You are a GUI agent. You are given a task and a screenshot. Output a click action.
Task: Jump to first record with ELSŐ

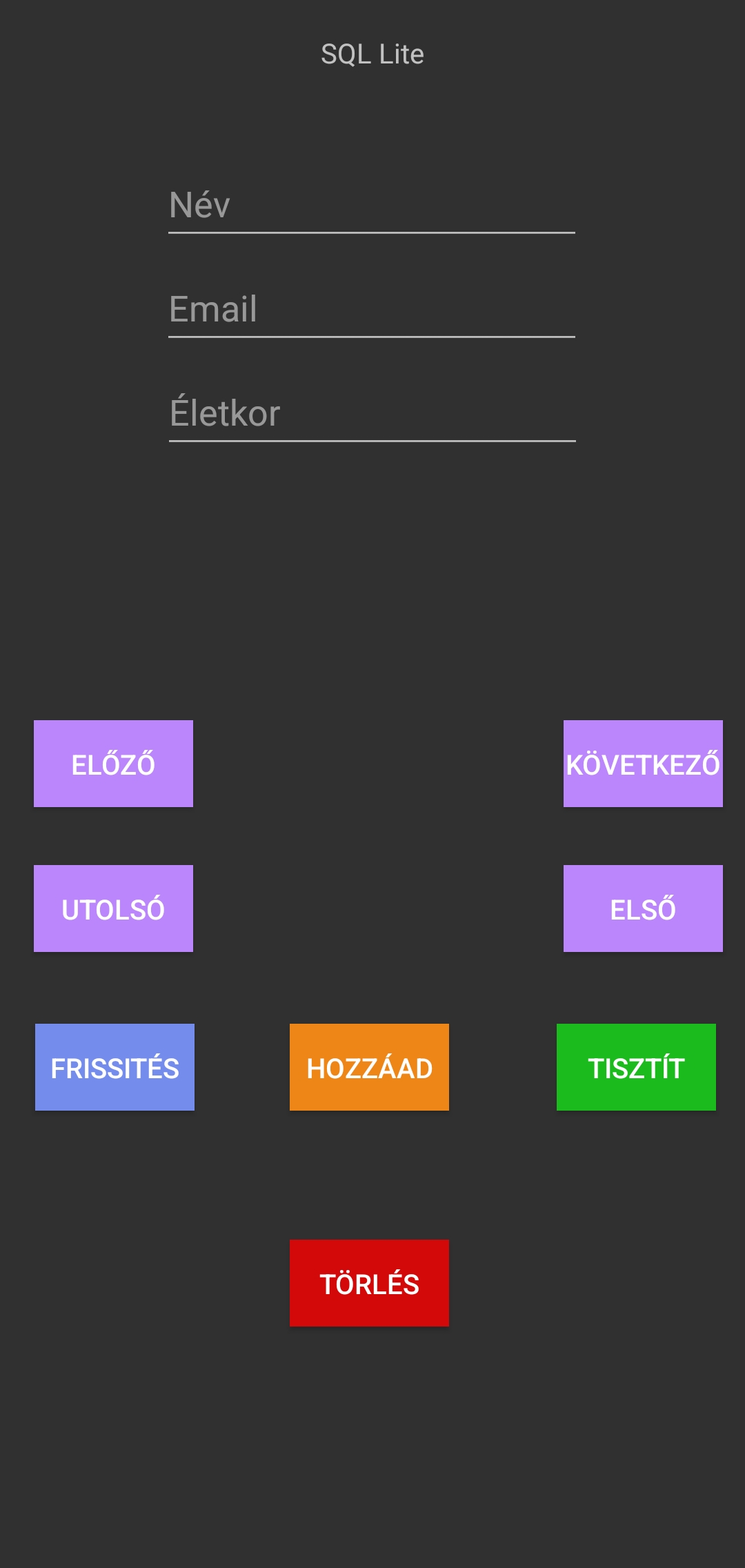click(x=642, y=908)
